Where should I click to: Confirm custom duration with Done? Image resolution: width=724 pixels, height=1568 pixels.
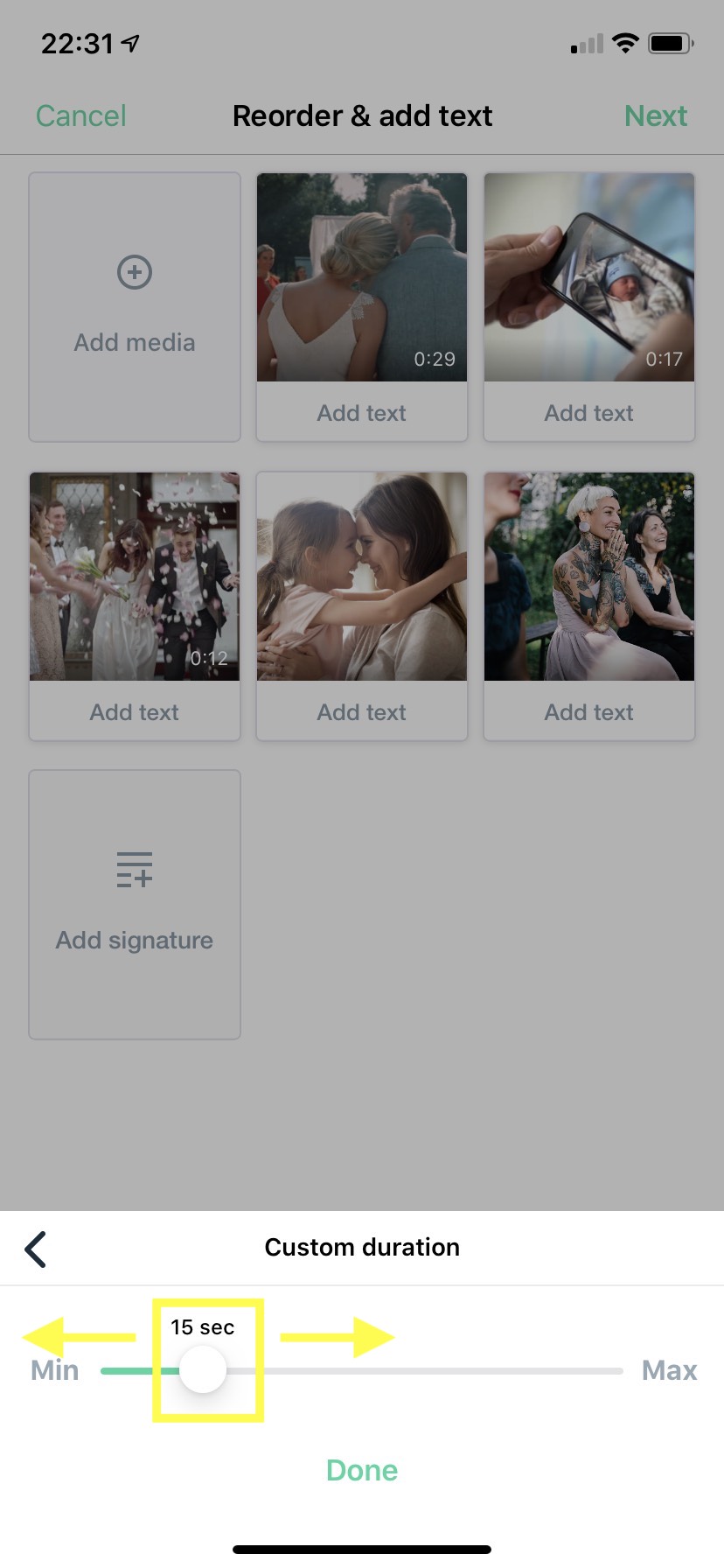(x=362, y=1470)
